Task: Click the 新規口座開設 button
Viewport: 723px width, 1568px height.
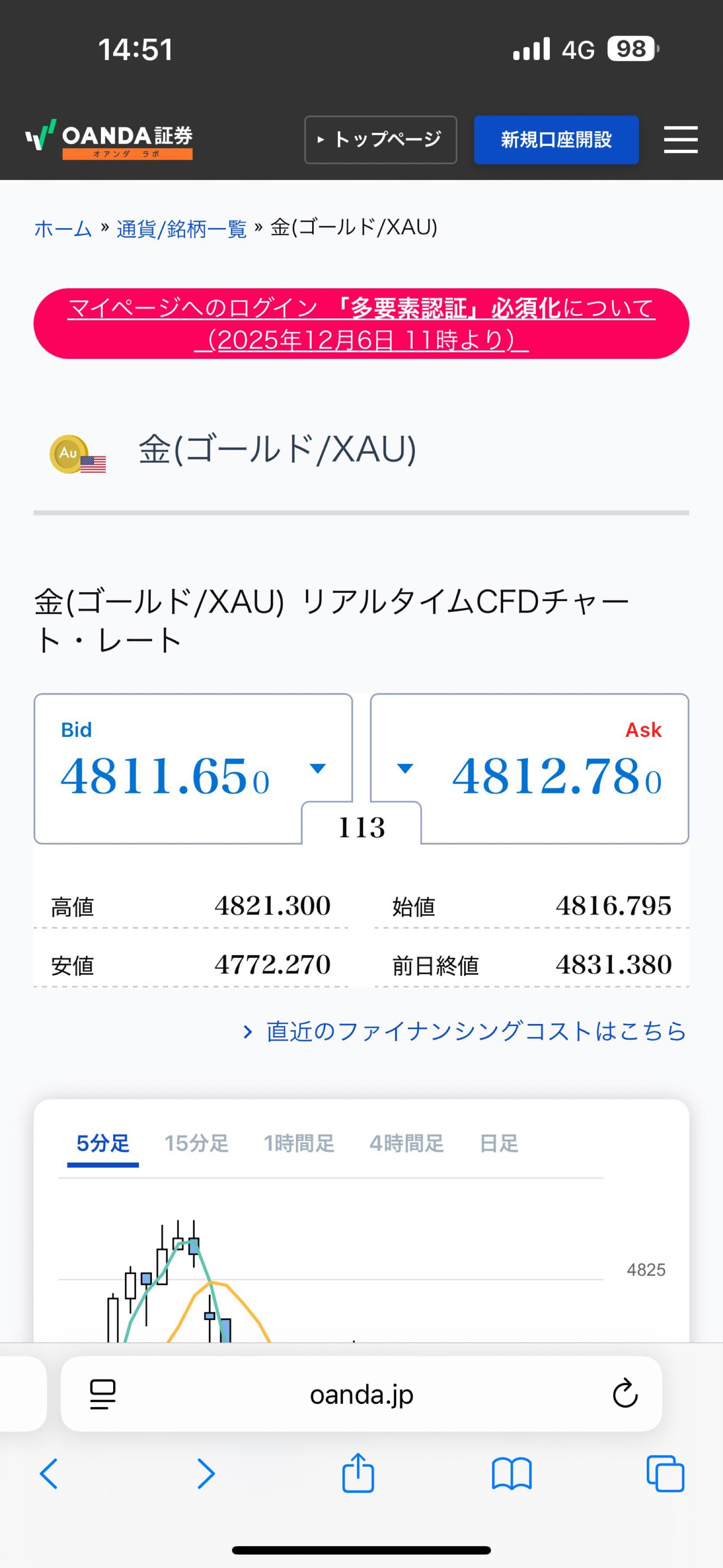Action: 555,139
